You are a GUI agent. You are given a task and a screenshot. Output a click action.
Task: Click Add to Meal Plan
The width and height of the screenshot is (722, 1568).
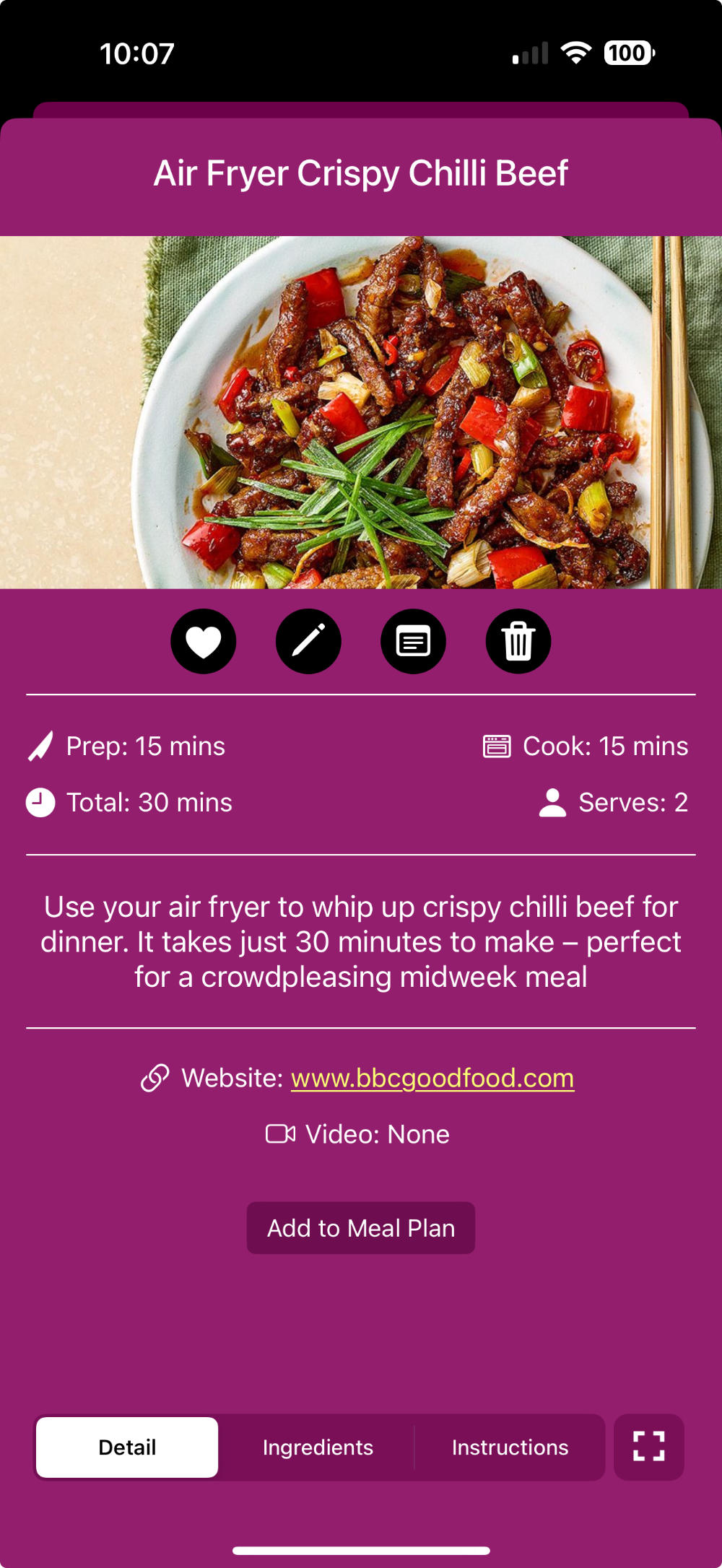coord(360,1227)
